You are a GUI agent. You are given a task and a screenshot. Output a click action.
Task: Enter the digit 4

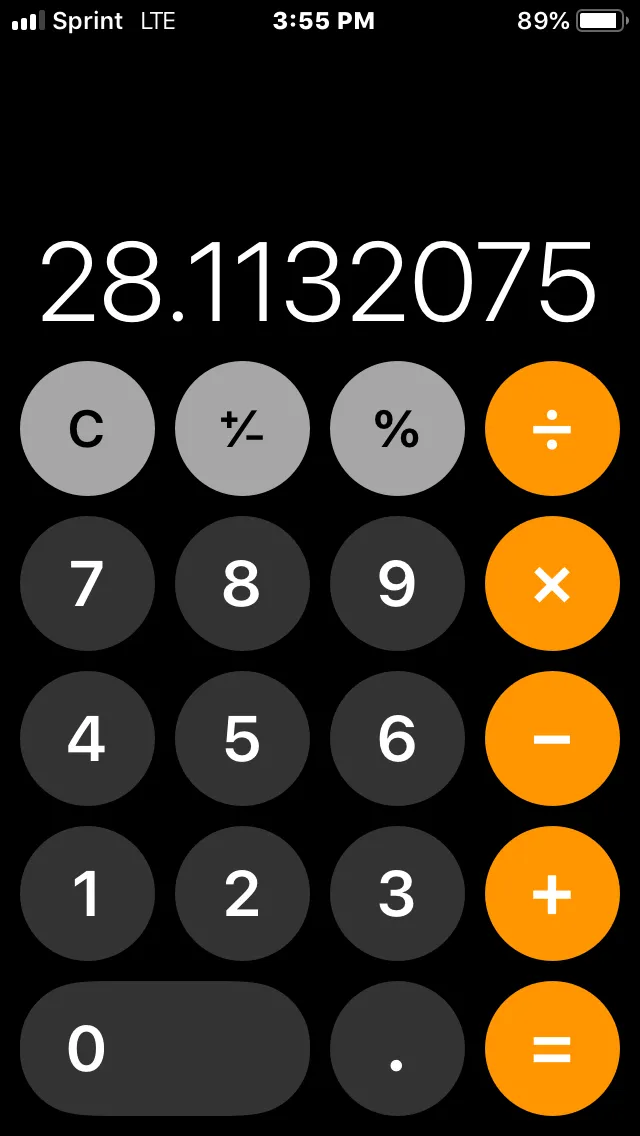(x=87, y=739)
